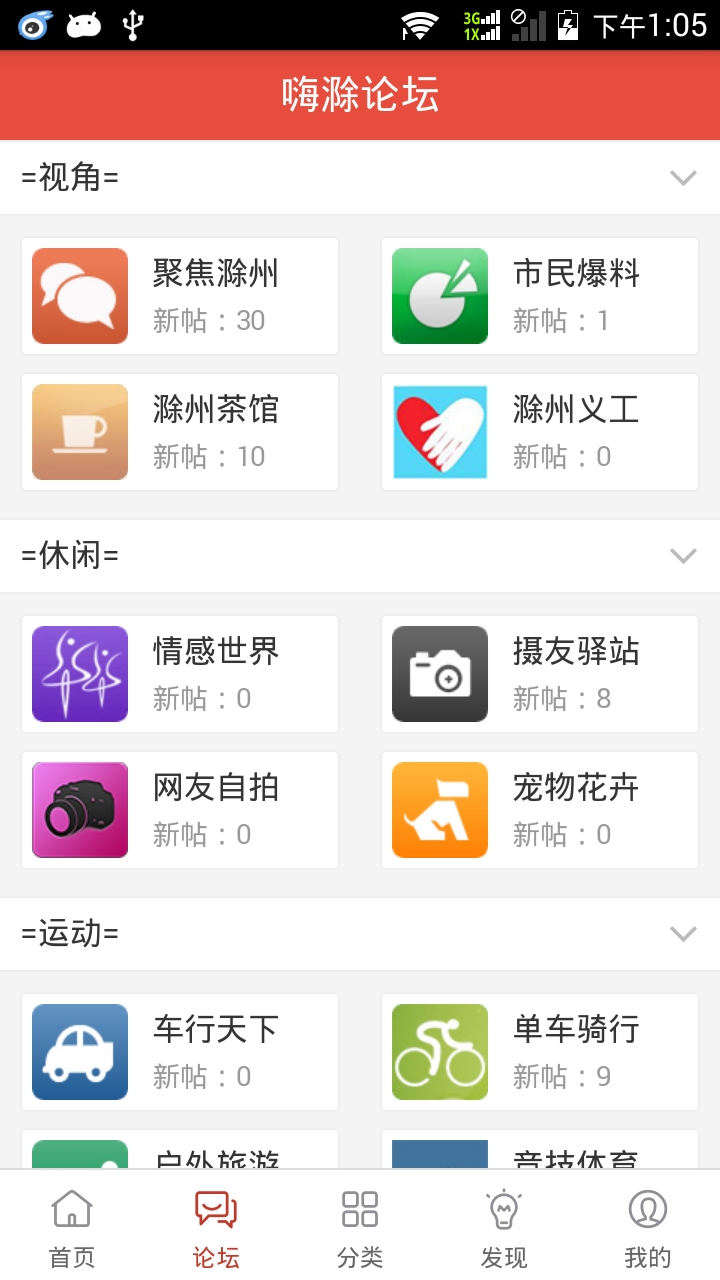Open the 宠物花卉 board

tap(540, 810)
